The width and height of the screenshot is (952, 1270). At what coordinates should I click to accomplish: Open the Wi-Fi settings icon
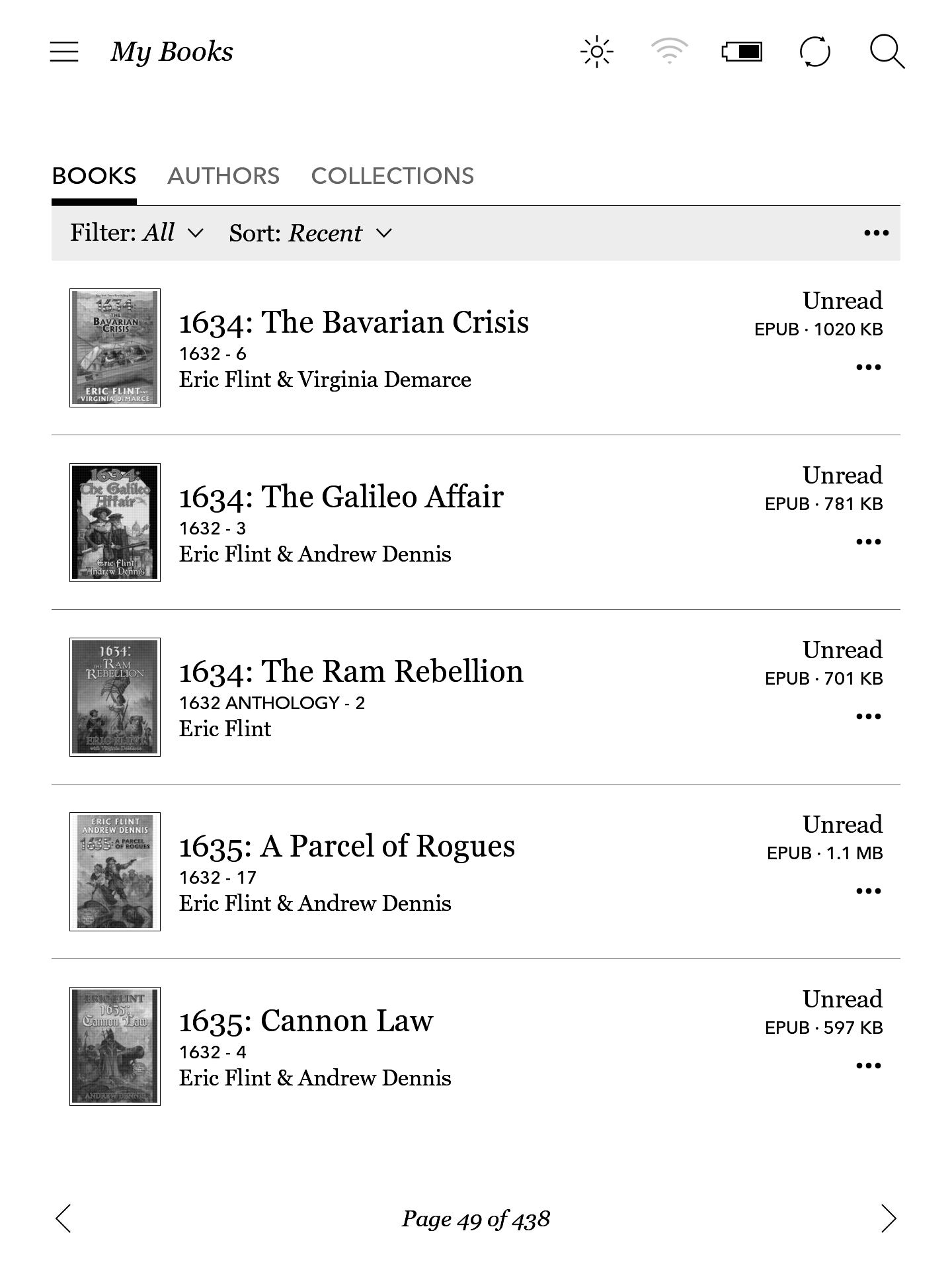[669, 52]
